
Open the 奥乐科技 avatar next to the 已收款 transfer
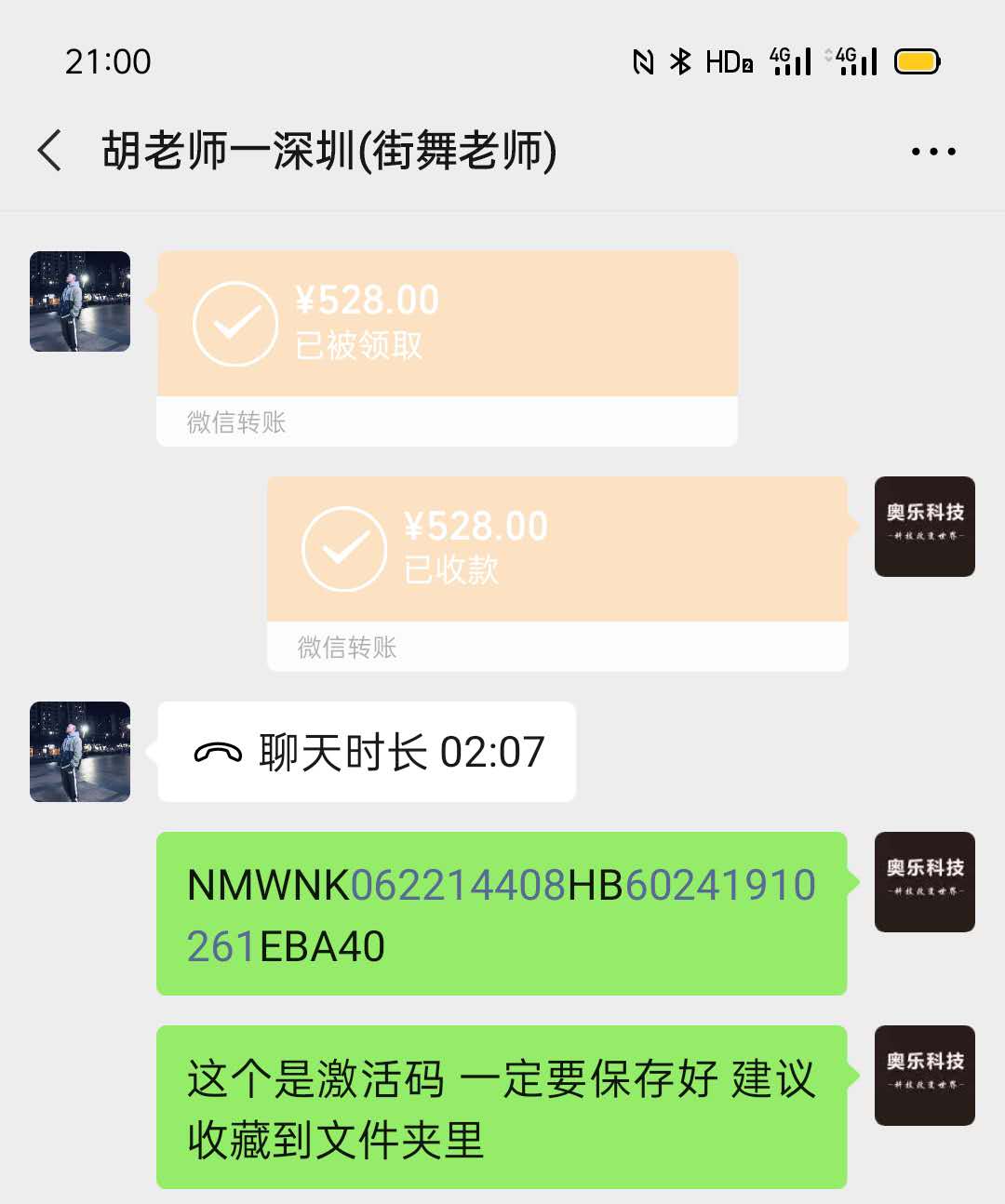tap(924, 527)
